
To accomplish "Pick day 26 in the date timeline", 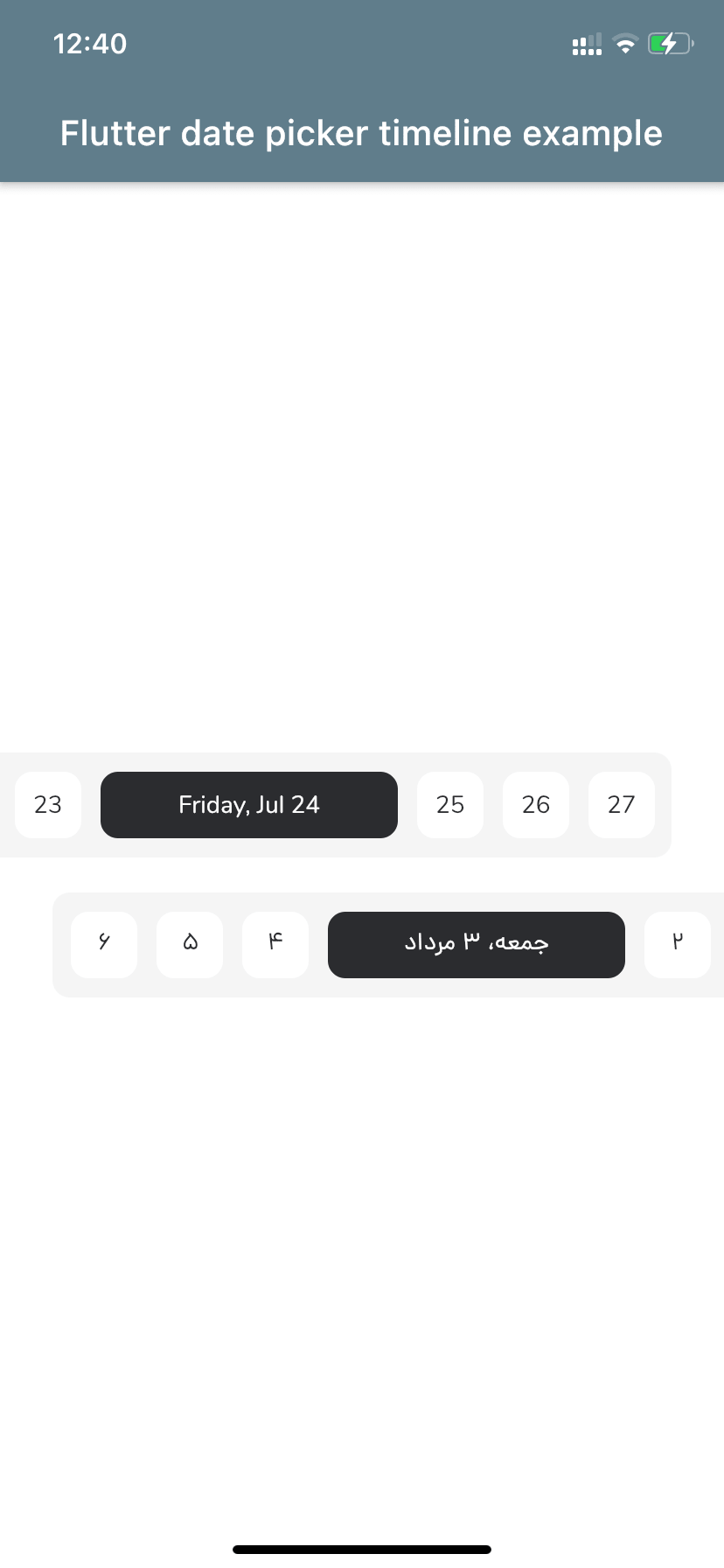I will (x=536, y=805).
